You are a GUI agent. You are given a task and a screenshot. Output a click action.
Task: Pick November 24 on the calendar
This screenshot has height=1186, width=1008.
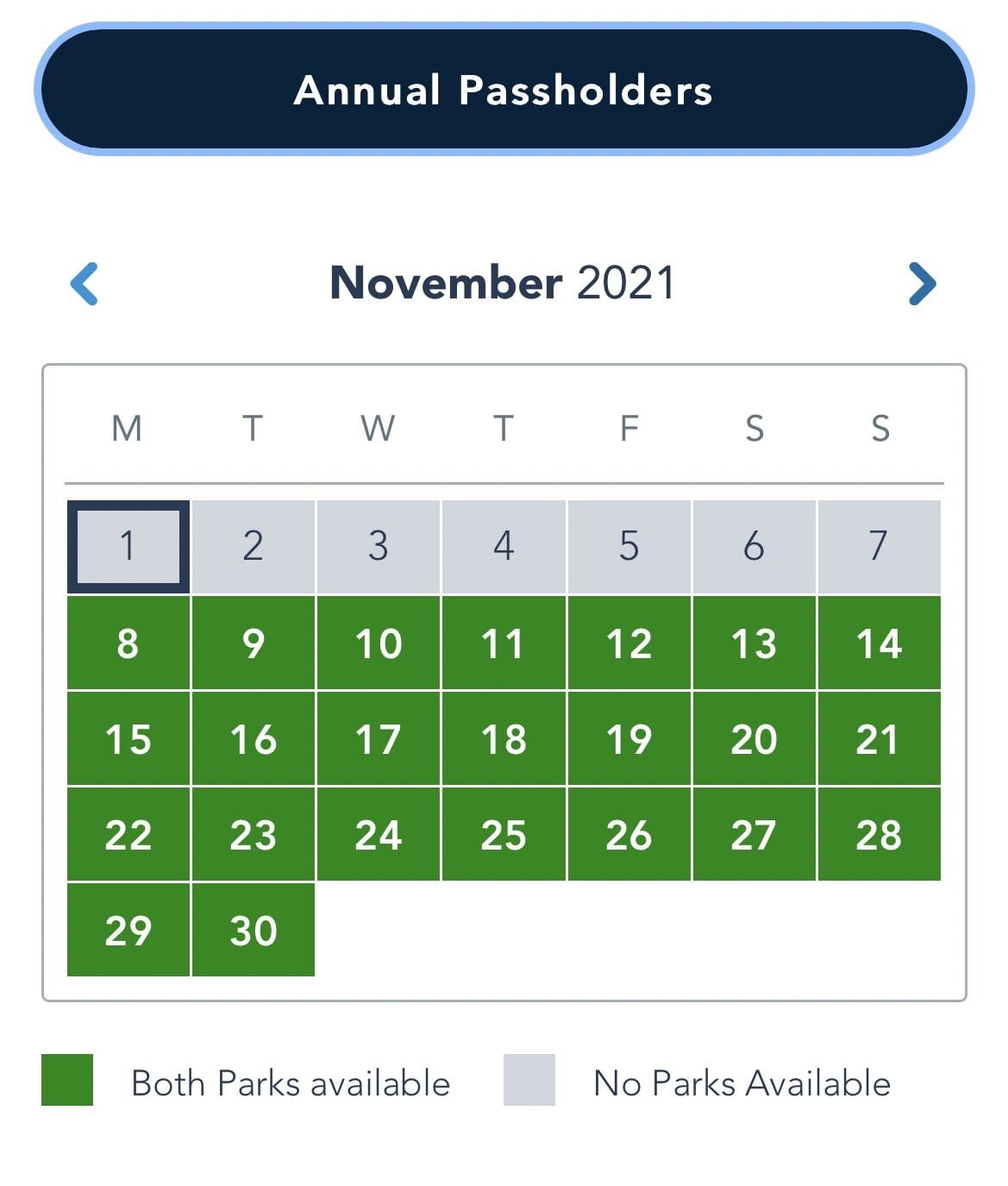click(x=379, y=835)
